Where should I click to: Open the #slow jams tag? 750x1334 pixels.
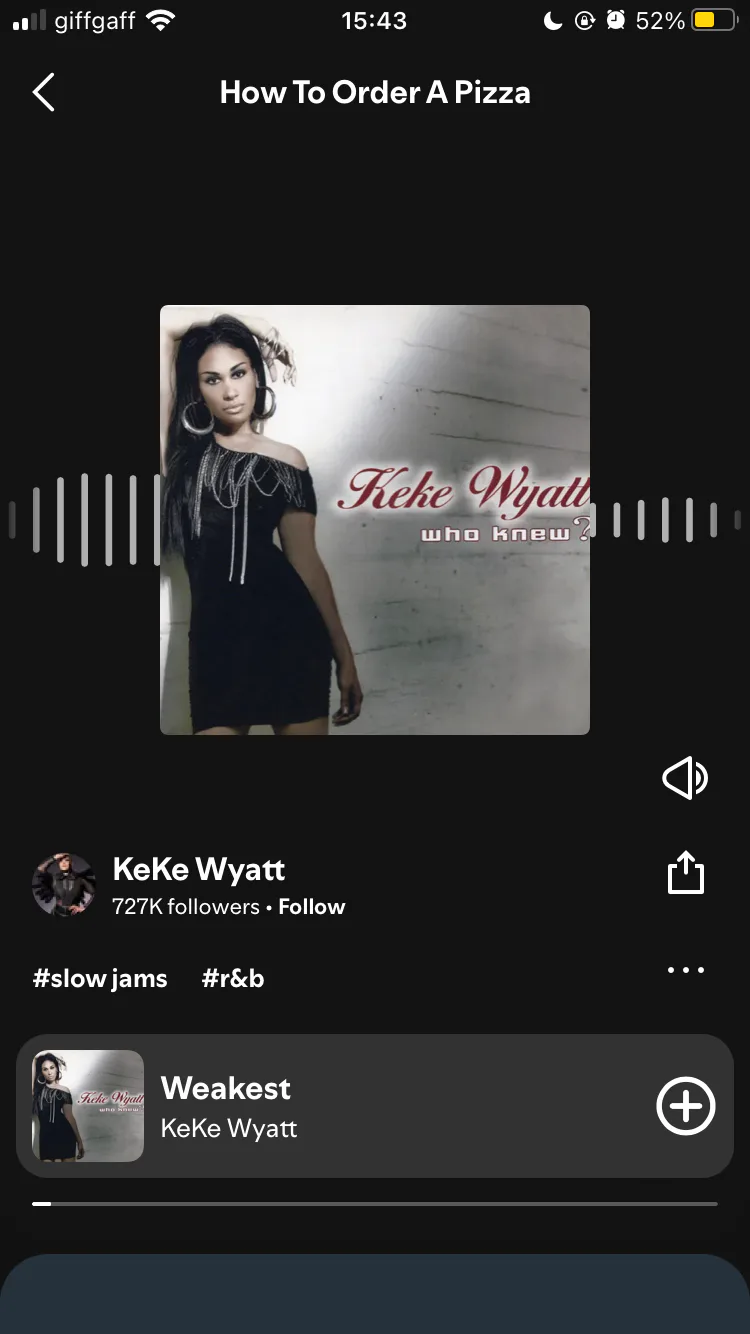[100, 978]
